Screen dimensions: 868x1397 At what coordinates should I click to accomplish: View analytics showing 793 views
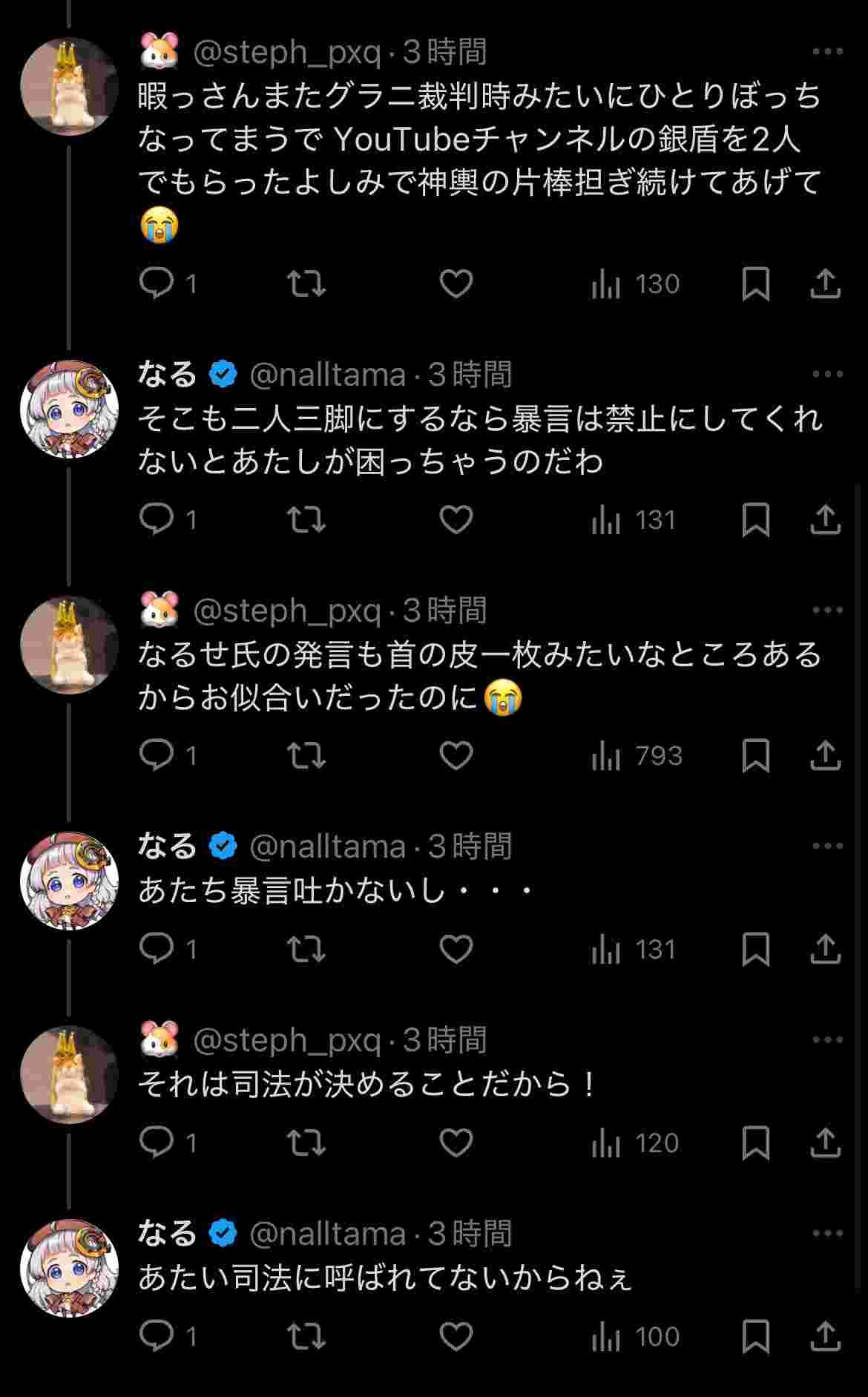(637, 756)
